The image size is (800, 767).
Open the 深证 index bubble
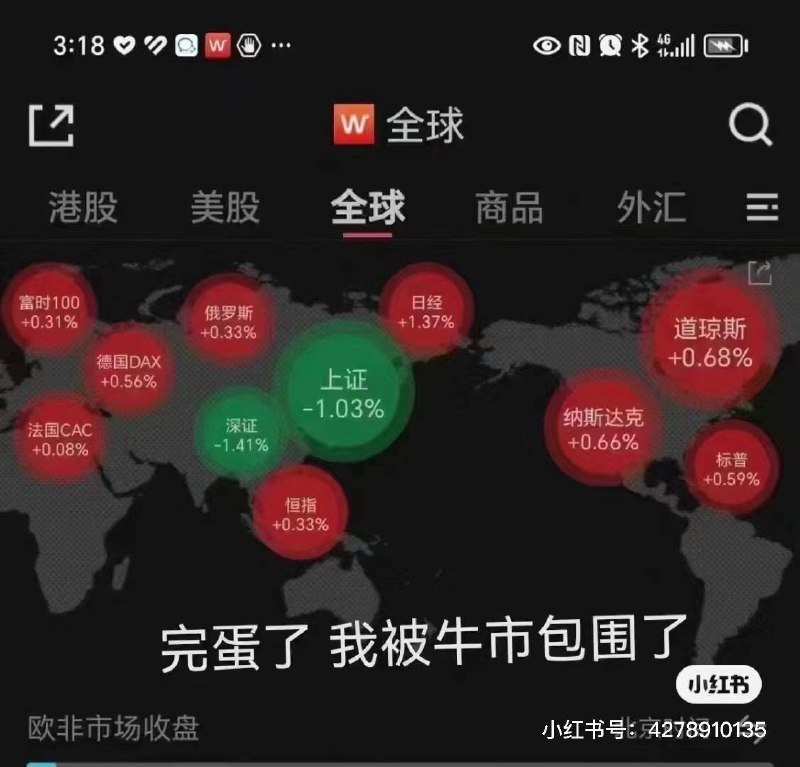click(x=241, y=435)
